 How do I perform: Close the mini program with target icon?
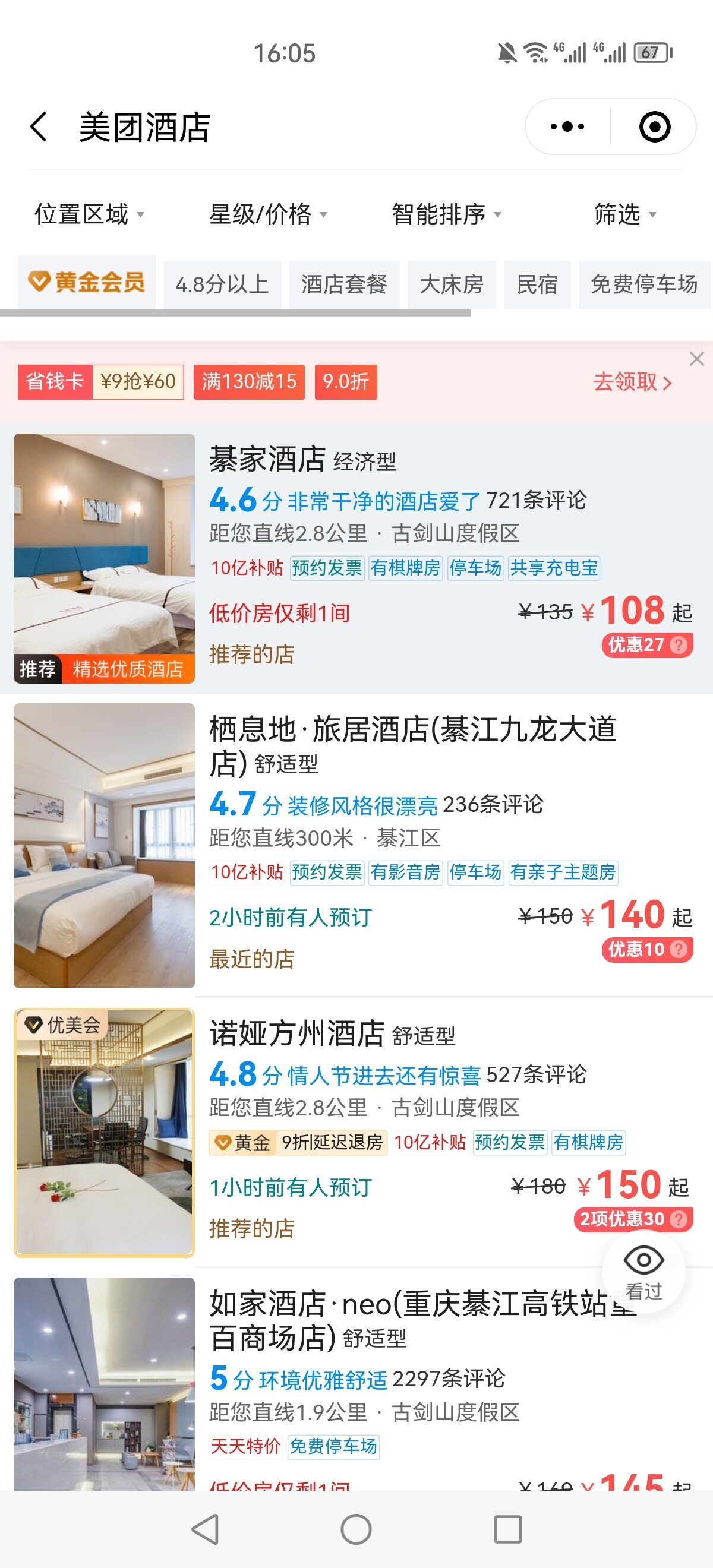(655, 127)
